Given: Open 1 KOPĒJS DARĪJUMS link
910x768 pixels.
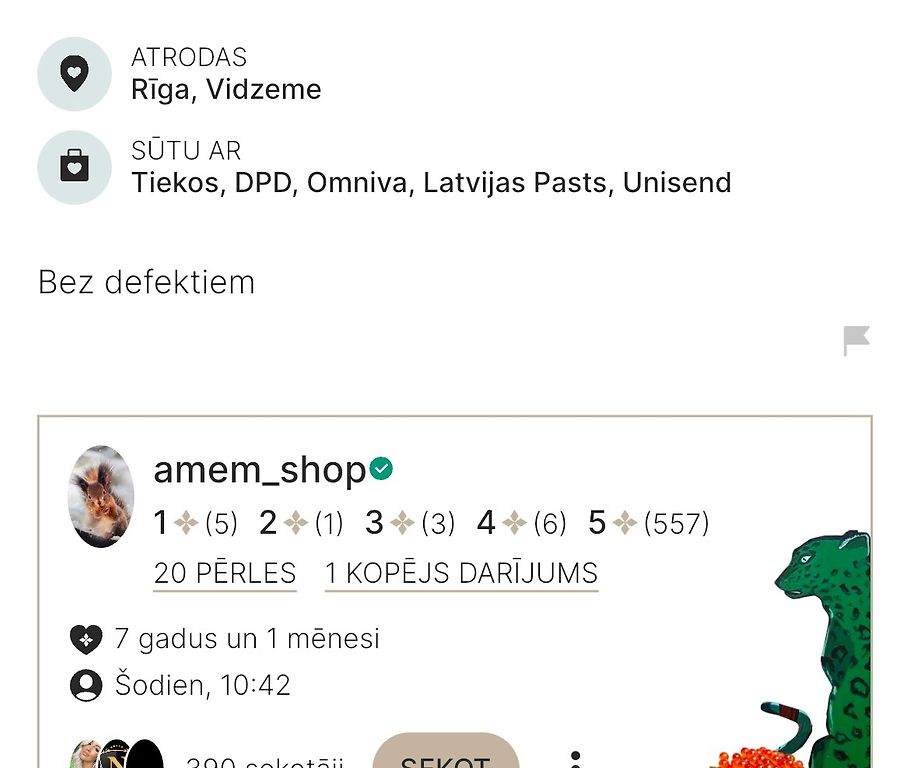Looking at the screenshot, I should (461, 574).
